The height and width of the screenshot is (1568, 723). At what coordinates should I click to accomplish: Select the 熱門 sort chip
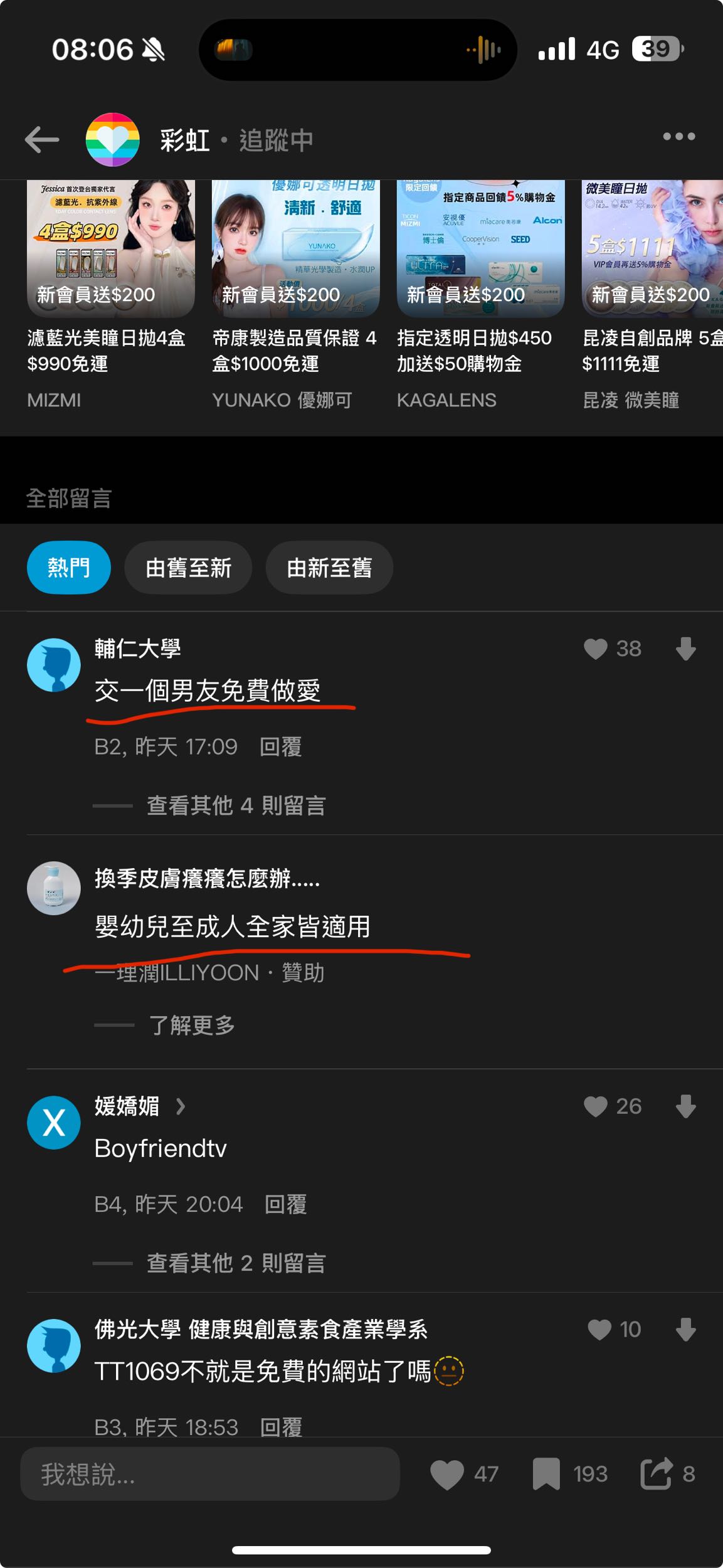coord(69,568)
